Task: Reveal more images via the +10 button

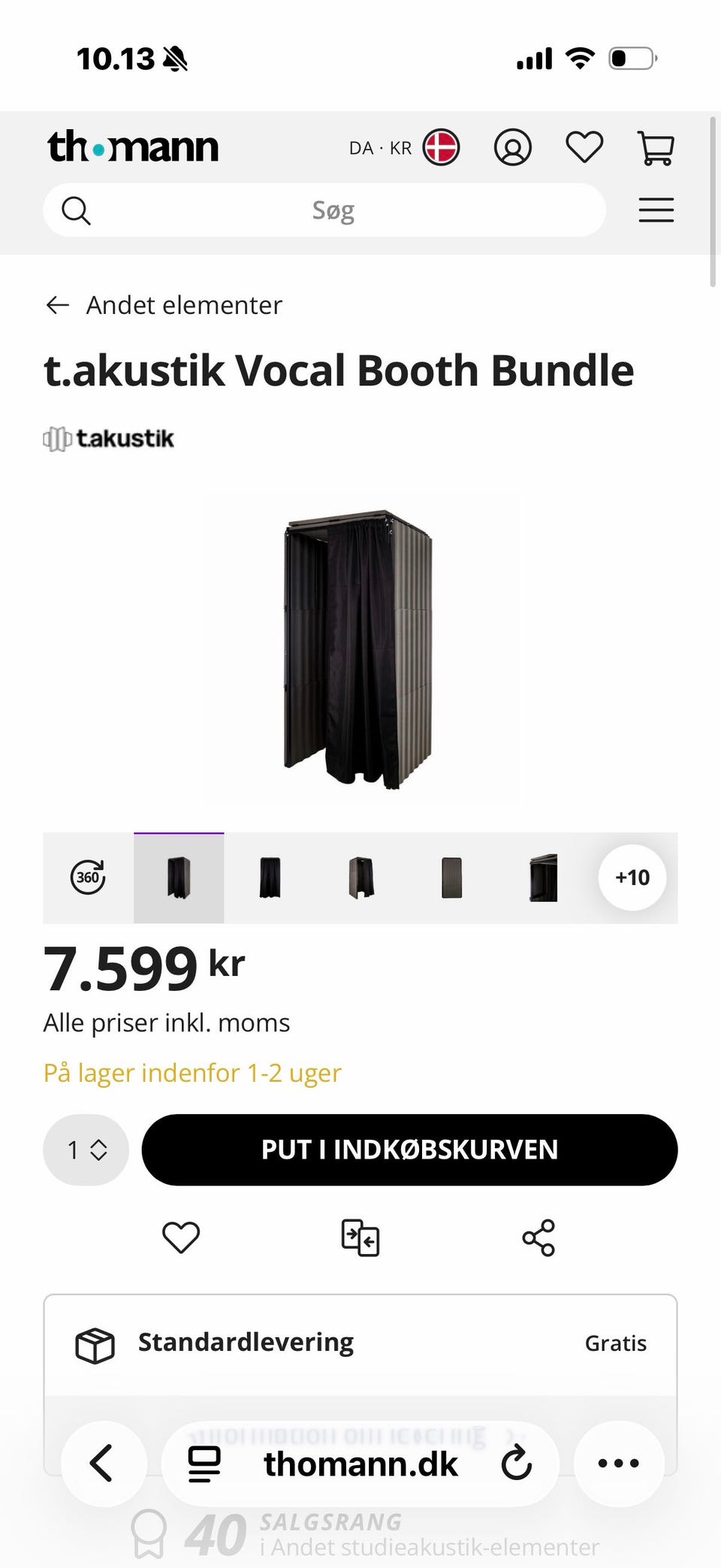Action: pyautogui.click(x=632, y=878)
